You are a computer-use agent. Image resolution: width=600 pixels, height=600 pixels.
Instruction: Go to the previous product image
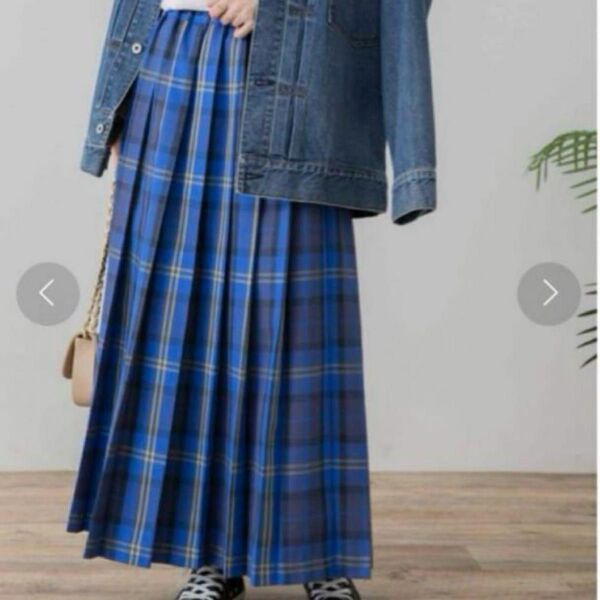47,293
